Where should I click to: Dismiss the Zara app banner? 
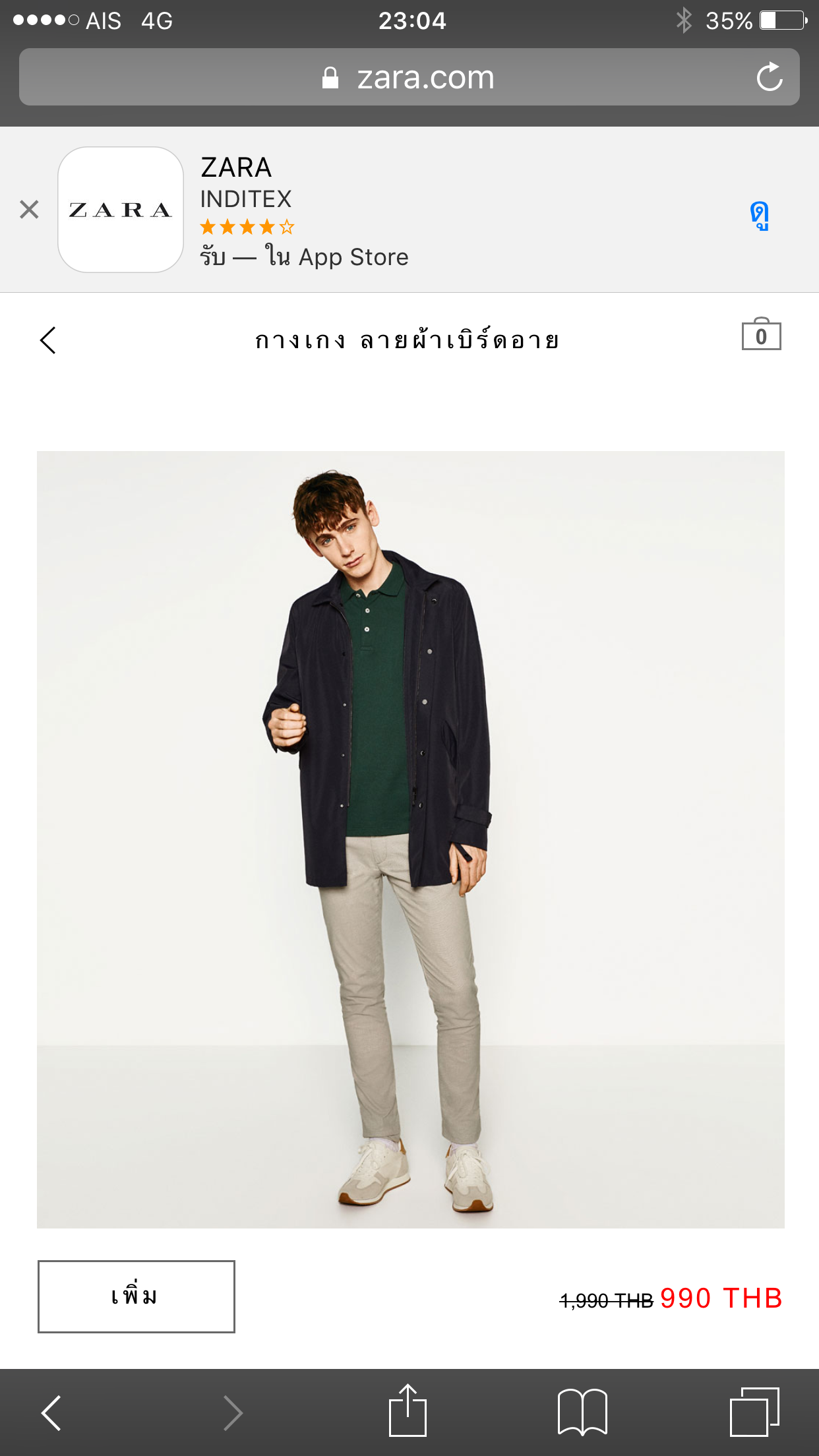coord(29,210)
